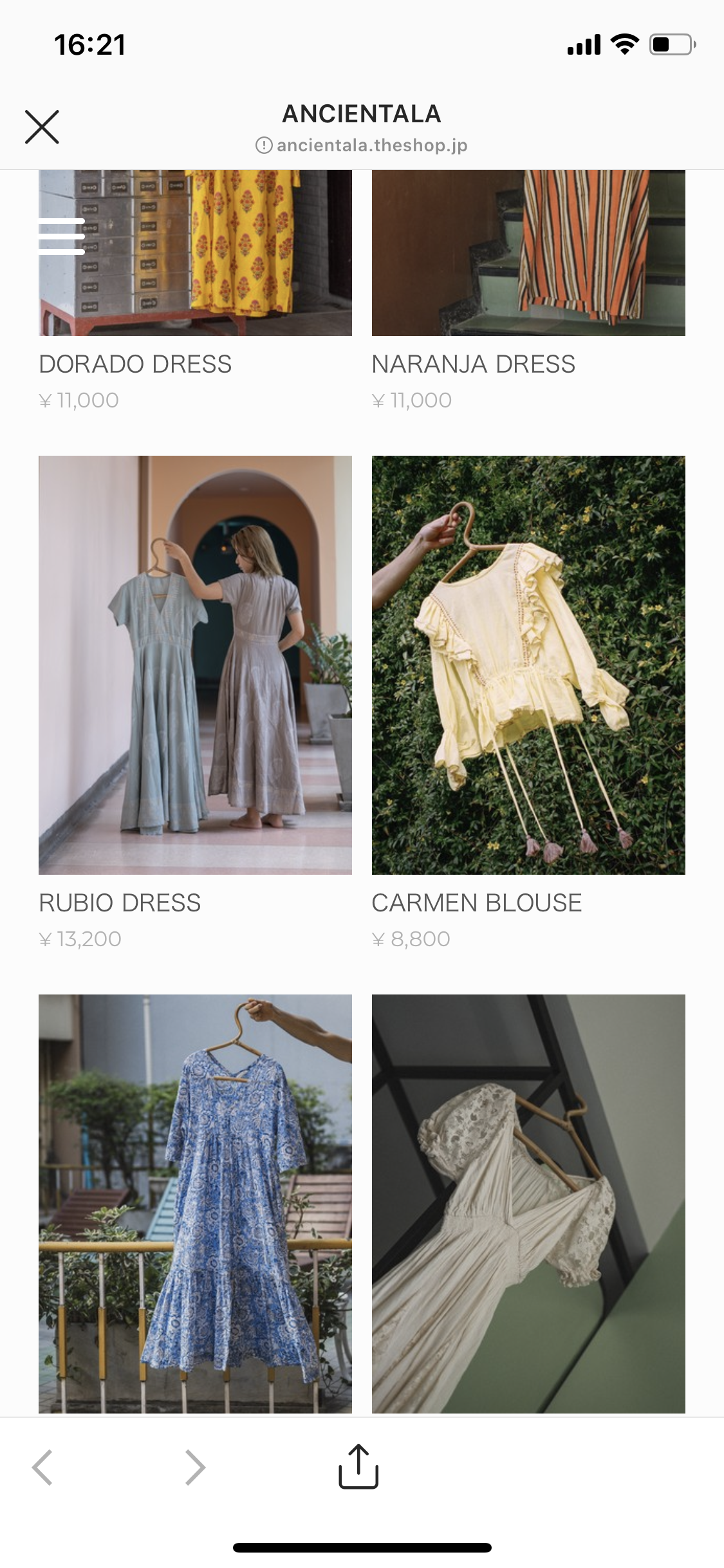Screen dimensions: 724x1568
Task: Open the hamburger menu
Action: [62, 236]
